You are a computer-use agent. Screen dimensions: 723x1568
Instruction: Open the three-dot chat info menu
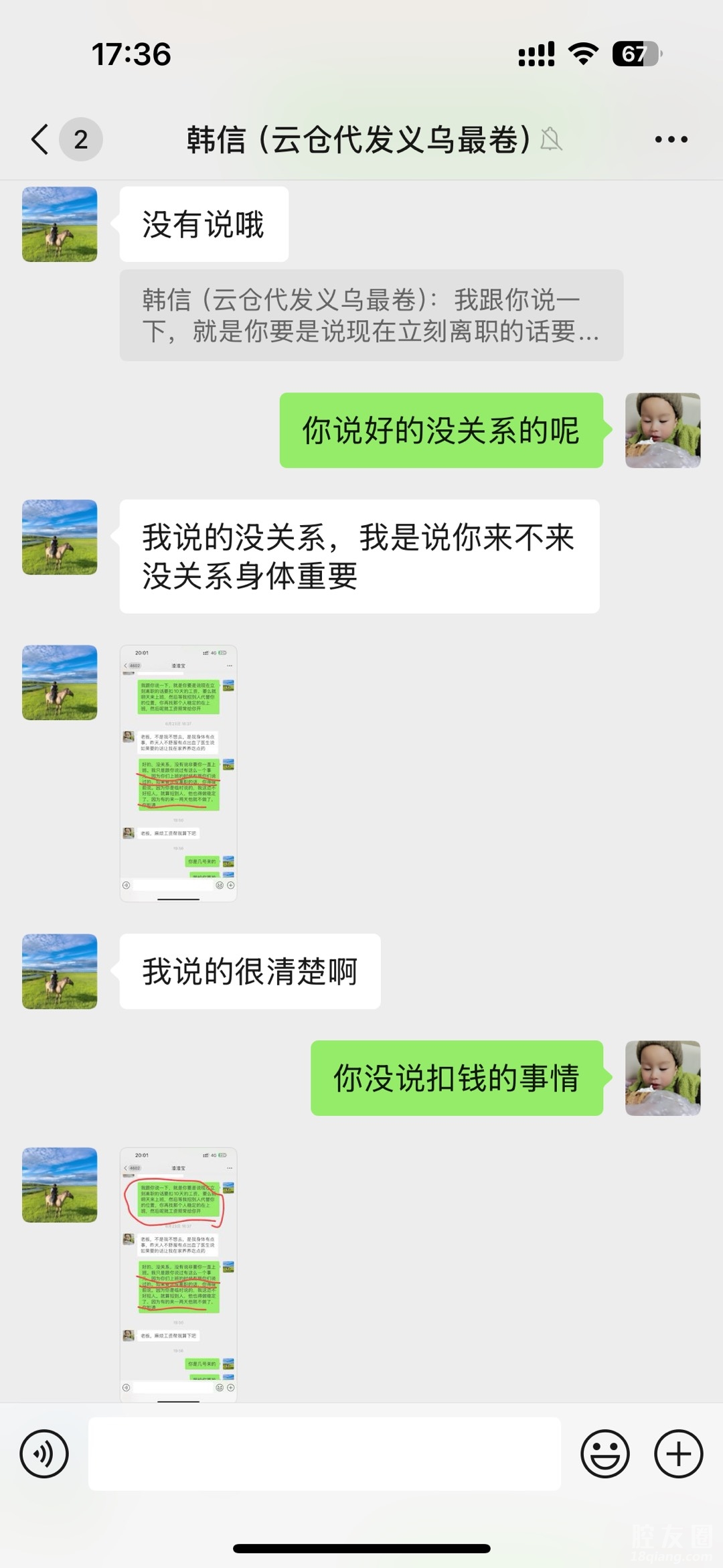pos(671,139)
